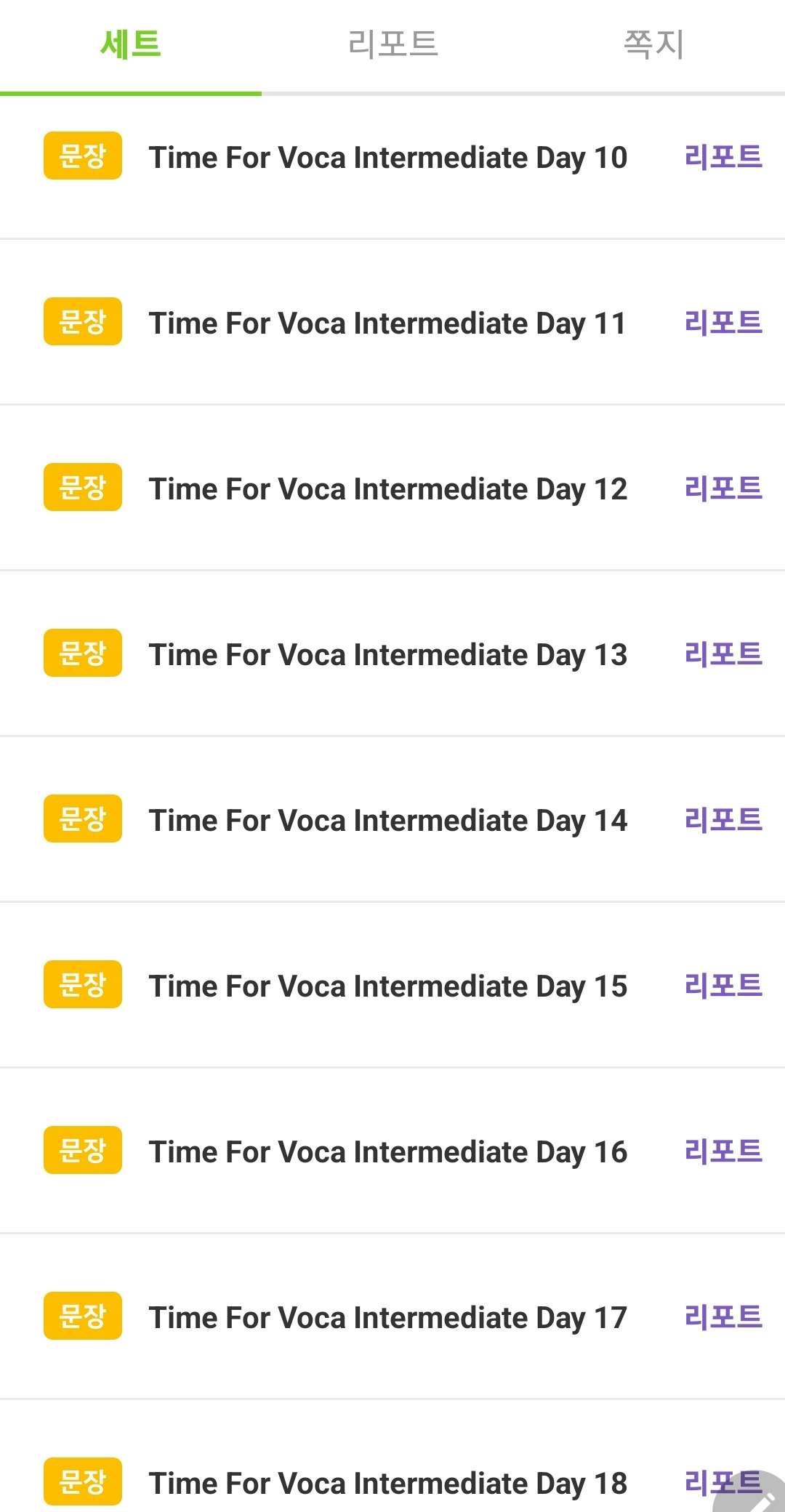This screenshot has height=1512, width=785.
Task: View 리포트 link for Day 15
Action: [723, 986]
